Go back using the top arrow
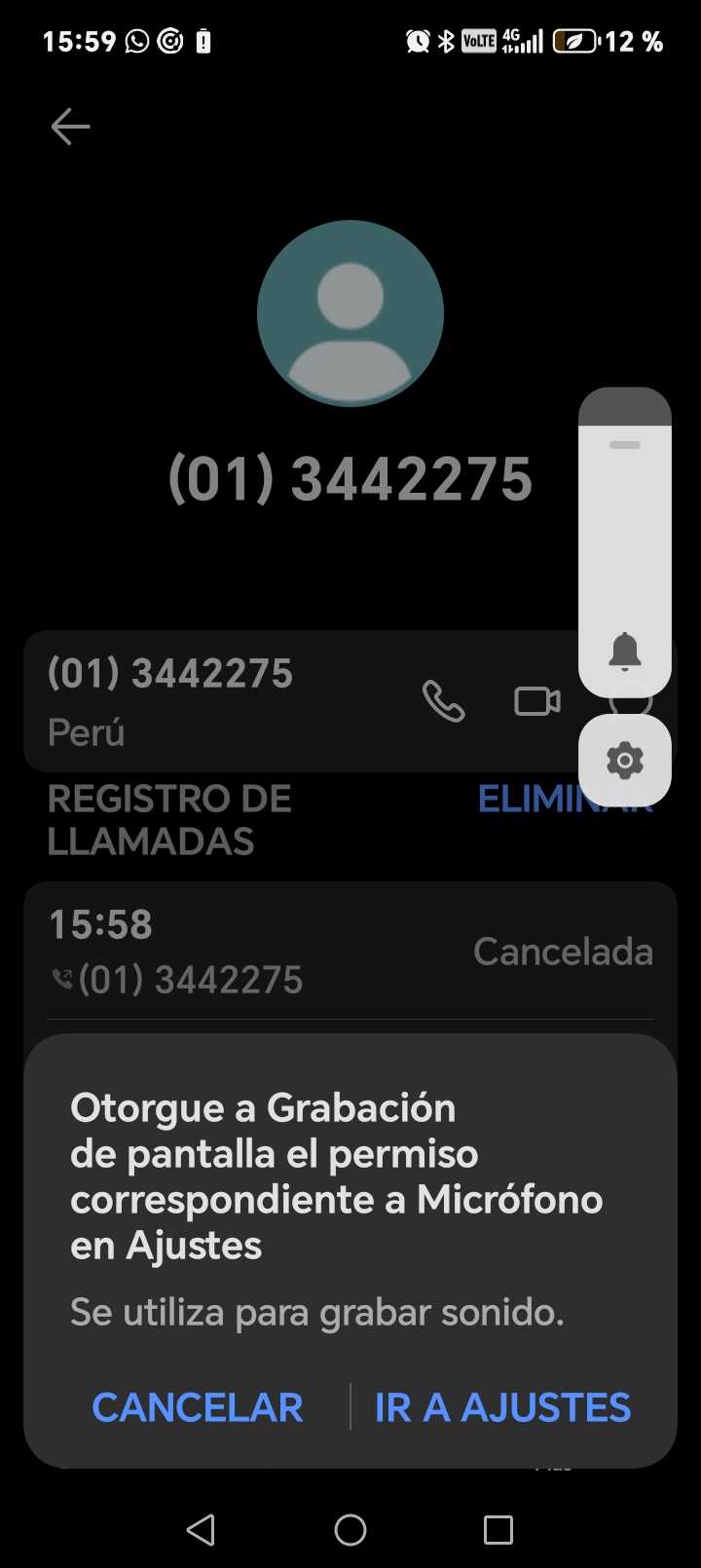701x1568 pixels. point(70,127)
